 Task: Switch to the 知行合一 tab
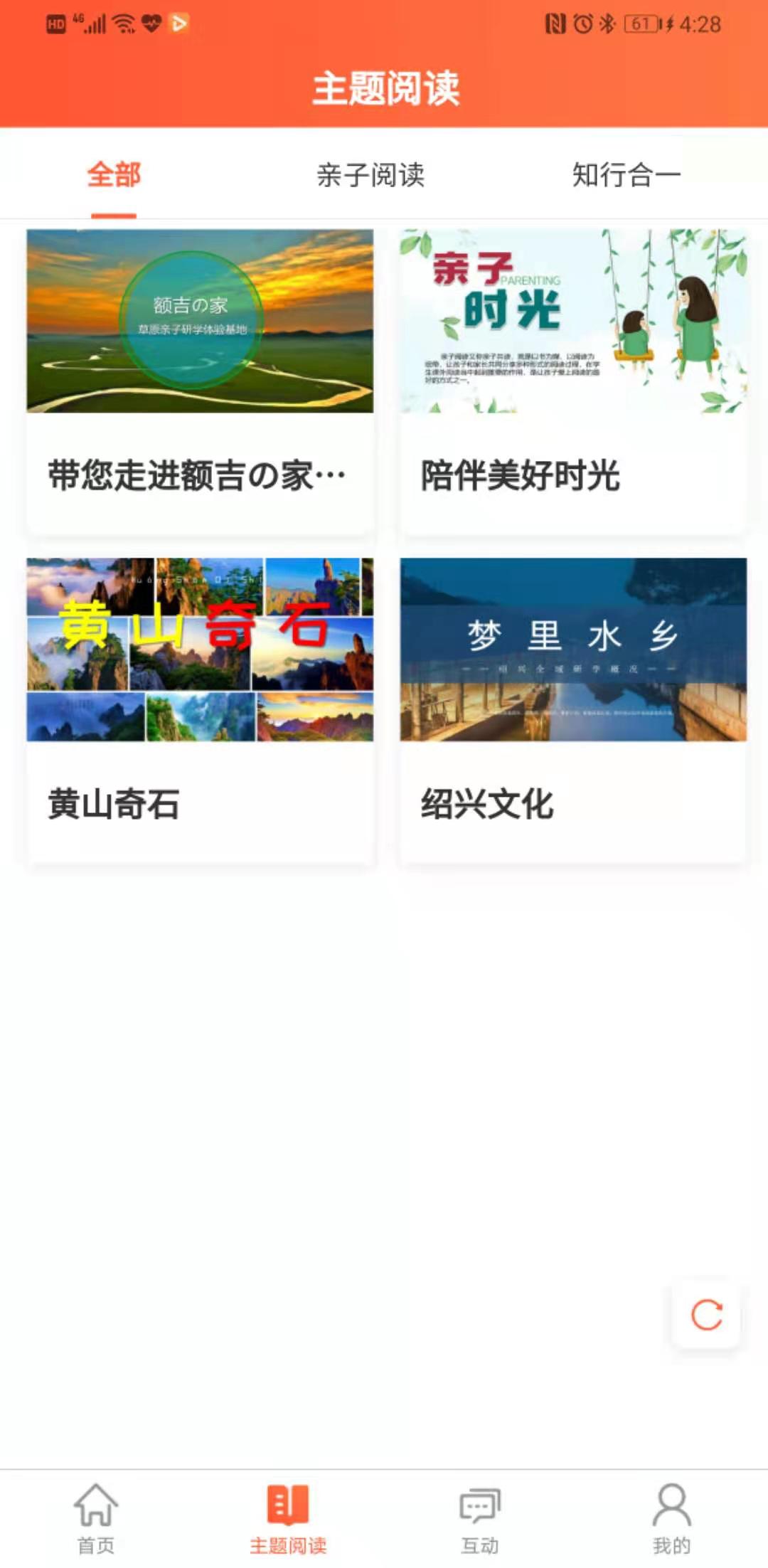(624, 176)
